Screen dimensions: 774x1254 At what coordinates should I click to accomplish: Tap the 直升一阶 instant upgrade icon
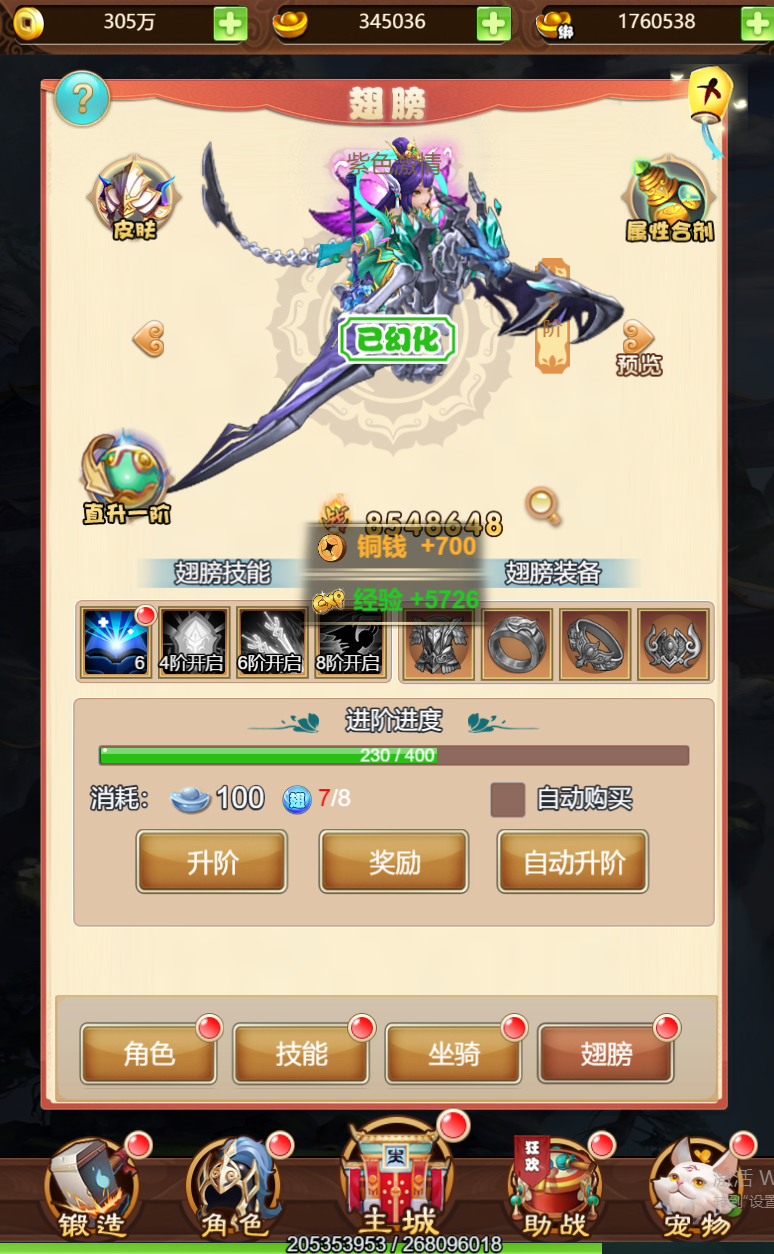tap(126, 478)
